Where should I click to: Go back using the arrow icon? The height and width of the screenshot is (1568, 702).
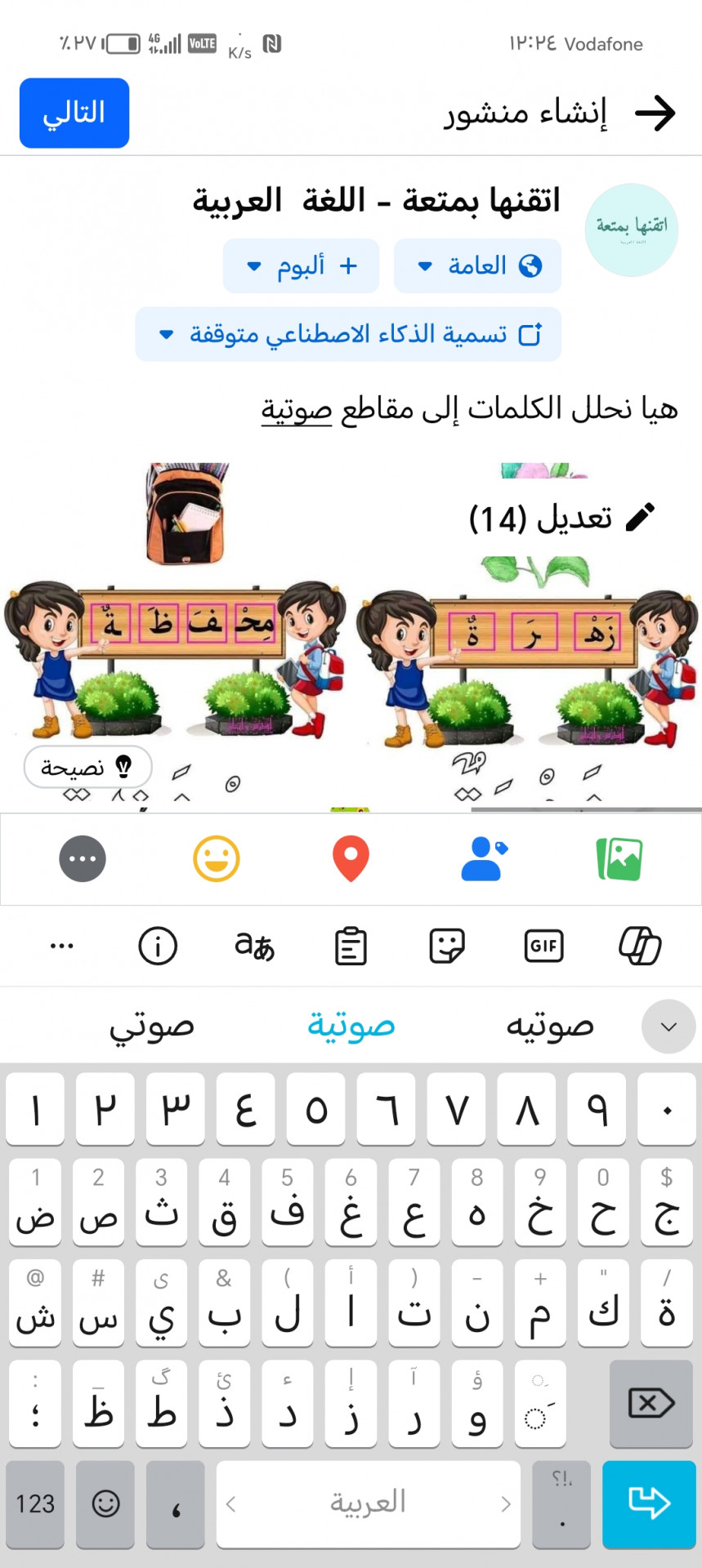click(655, 113)
